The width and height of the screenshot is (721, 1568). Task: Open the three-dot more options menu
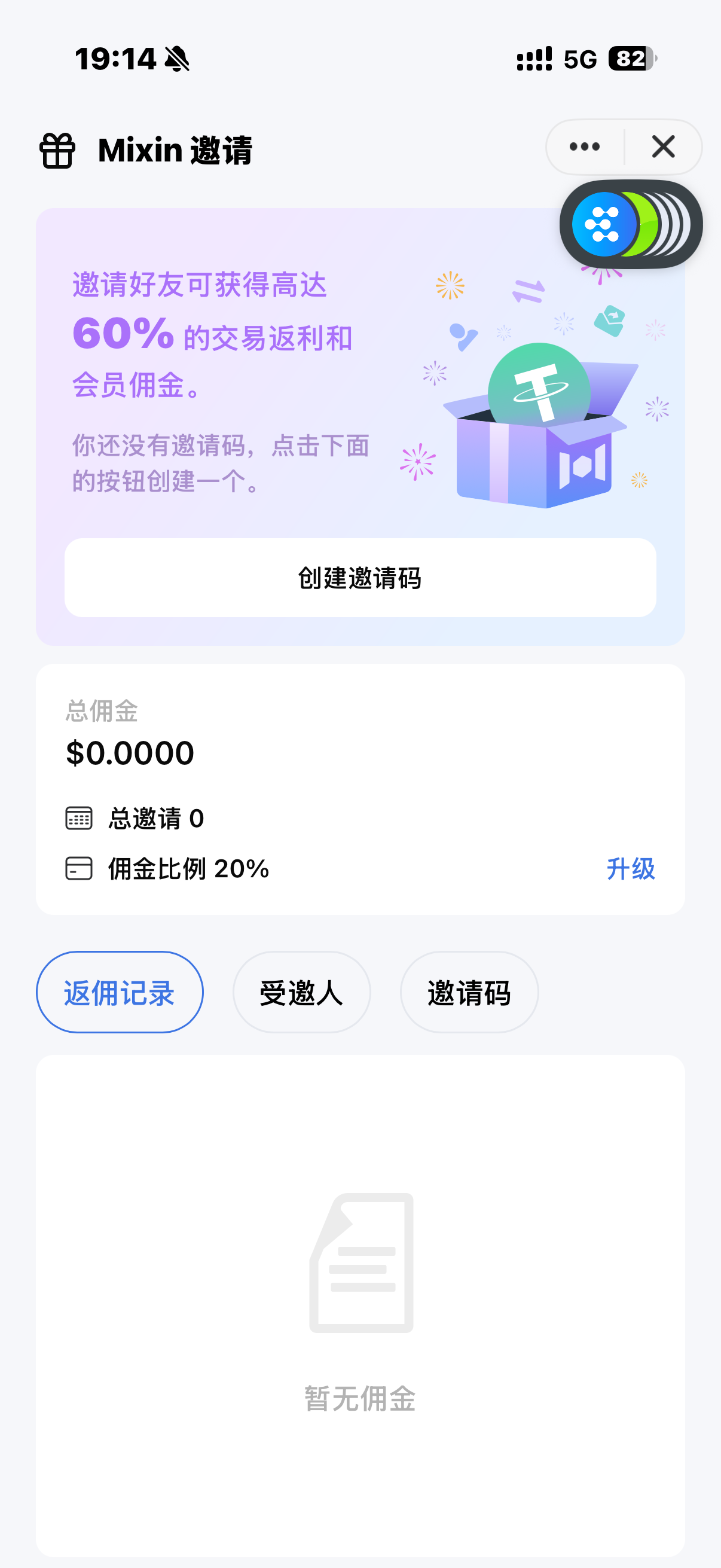coord(585,147)
